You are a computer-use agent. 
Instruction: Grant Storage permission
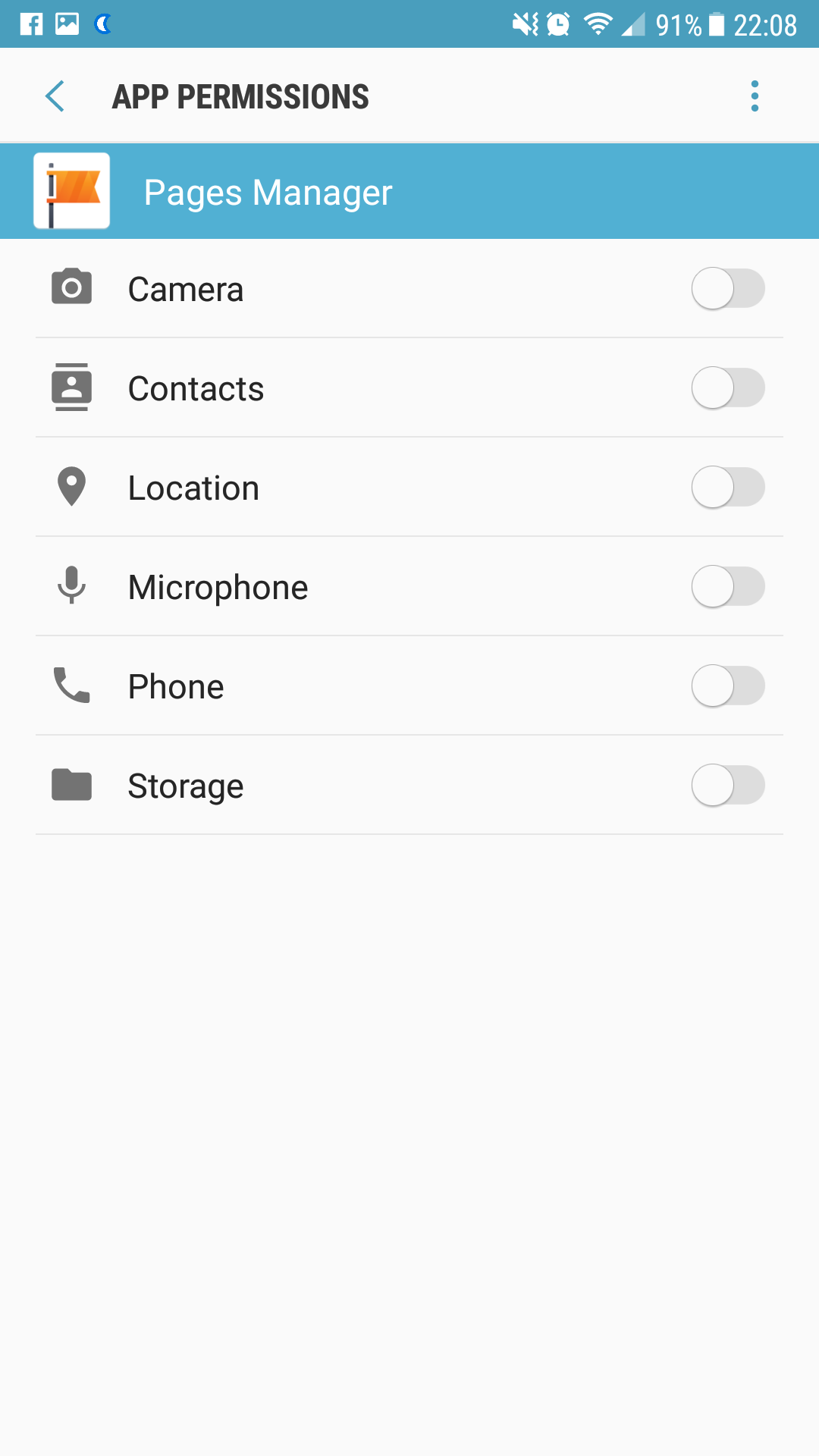728,786
